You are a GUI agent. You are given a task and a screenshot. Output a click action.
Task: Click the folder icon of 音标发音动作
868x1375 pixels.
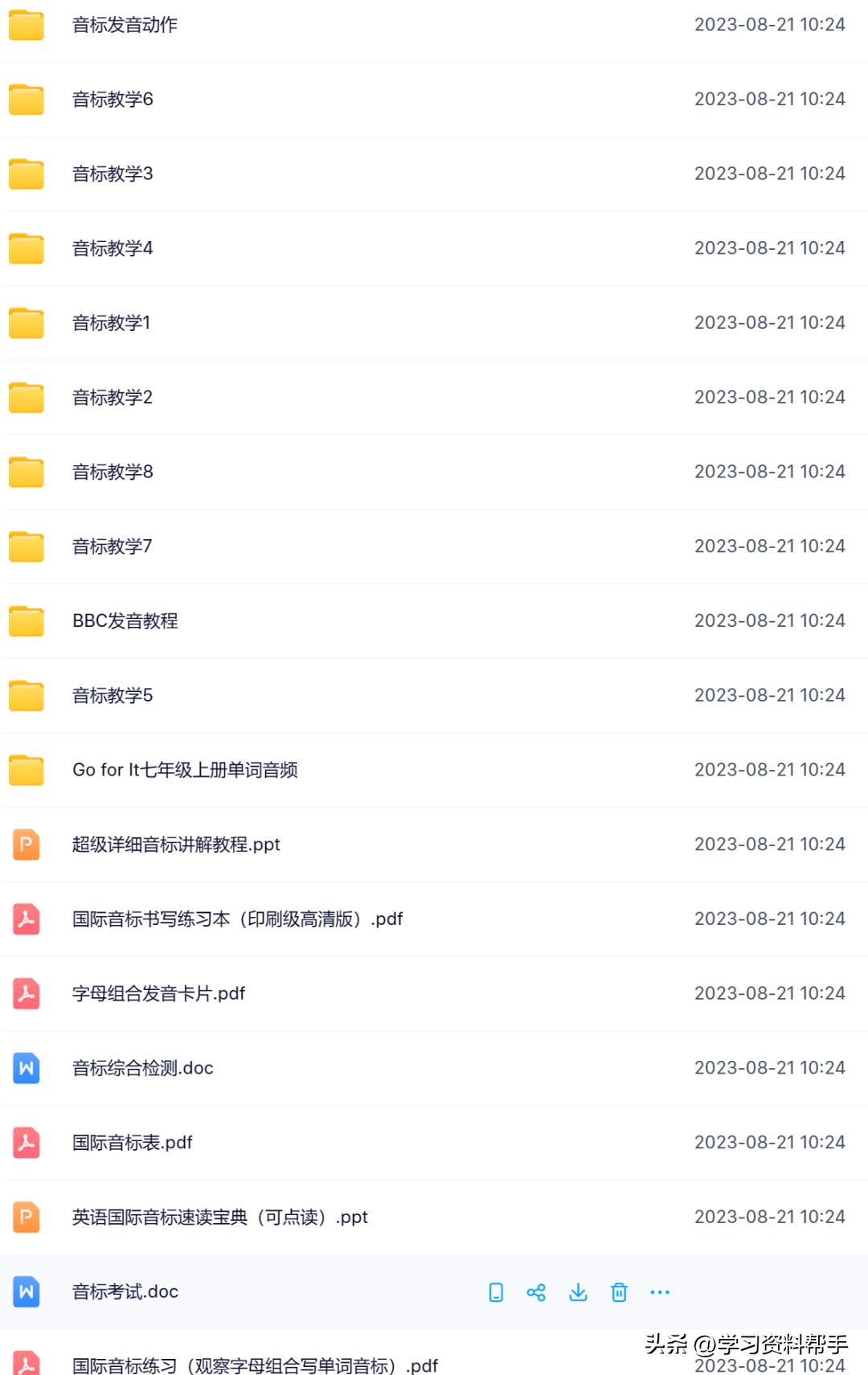26,24
